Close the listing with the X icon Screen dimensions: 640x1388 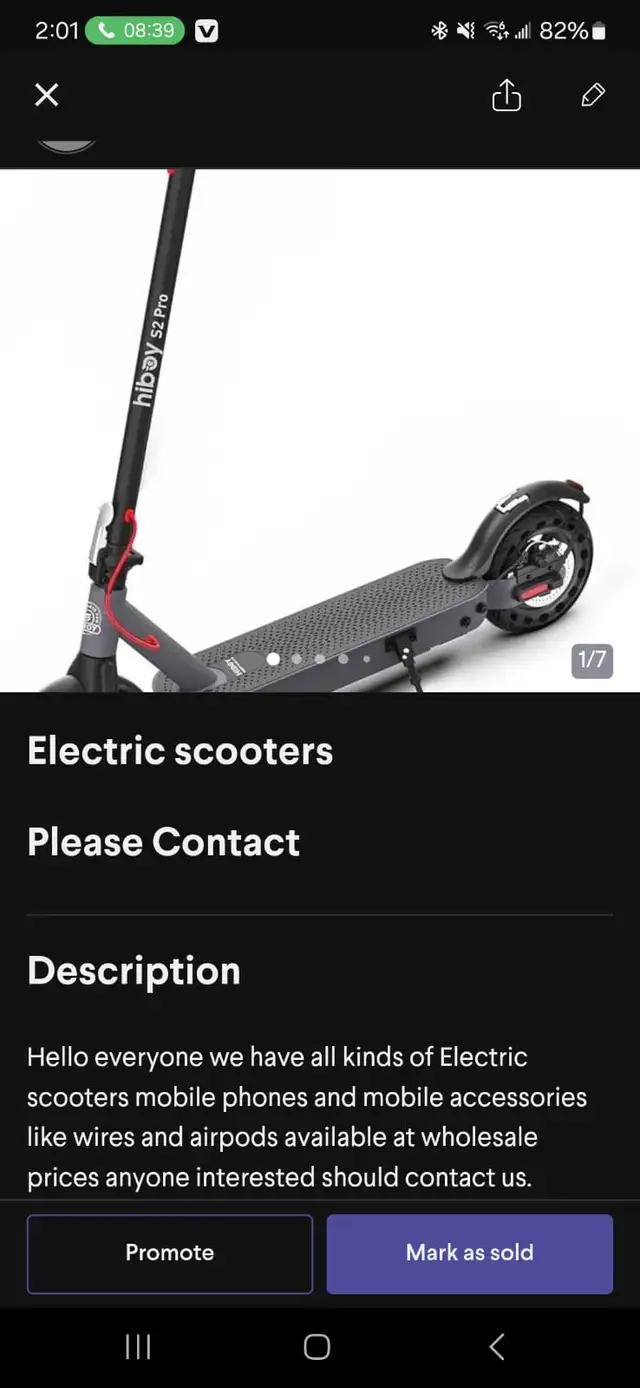(47, 95)
